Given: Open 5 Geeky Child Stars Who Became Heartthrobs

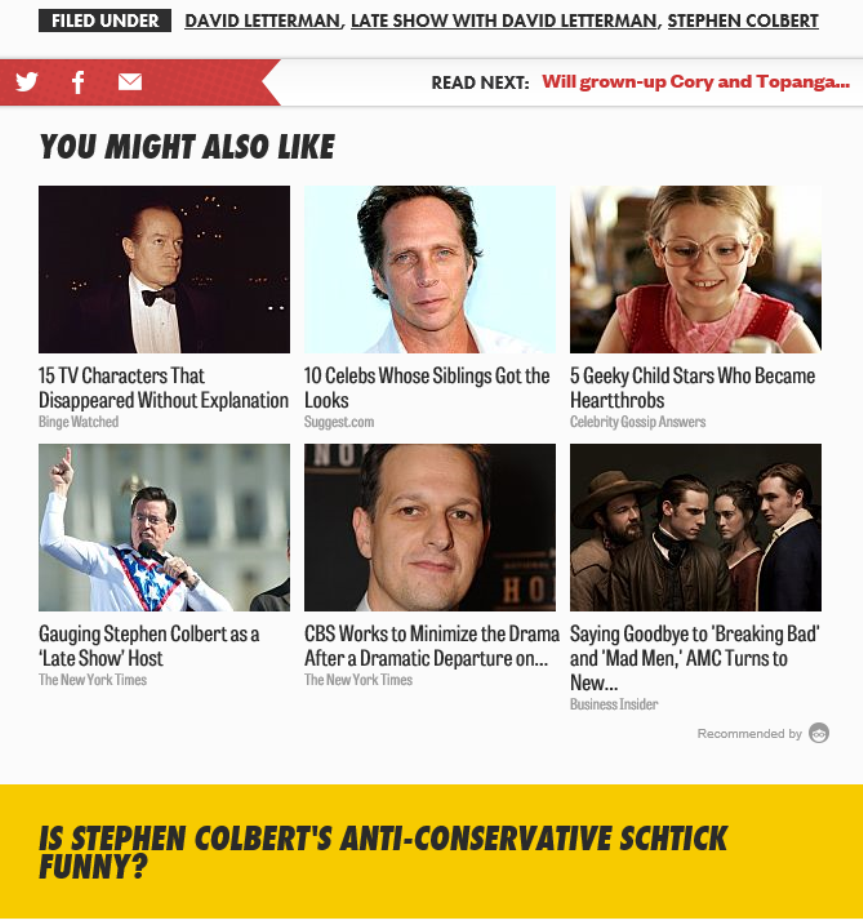Looking at the screenshot, I should [x=692, y=388].
